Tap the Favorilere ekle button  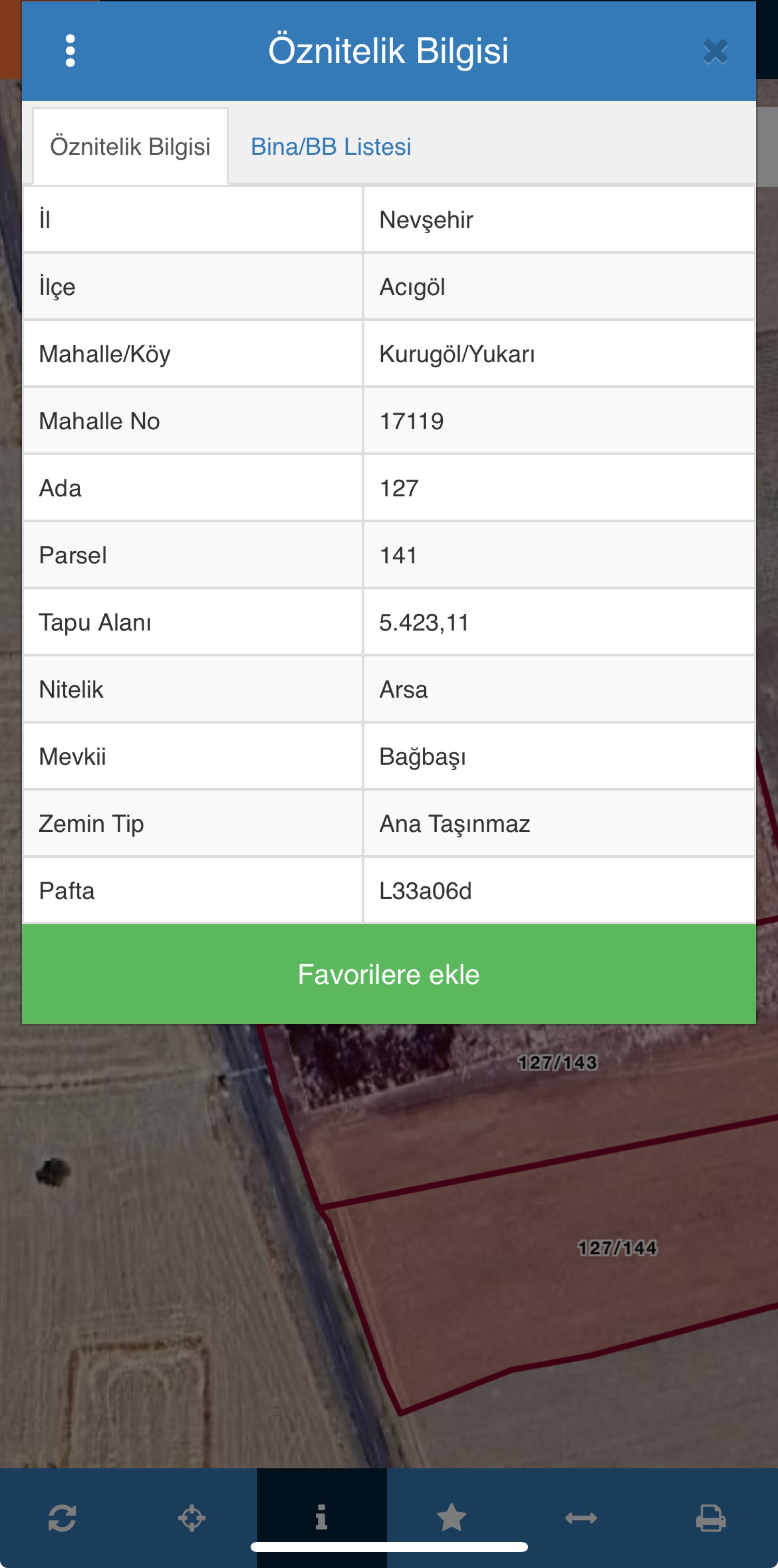click(389, 974)
